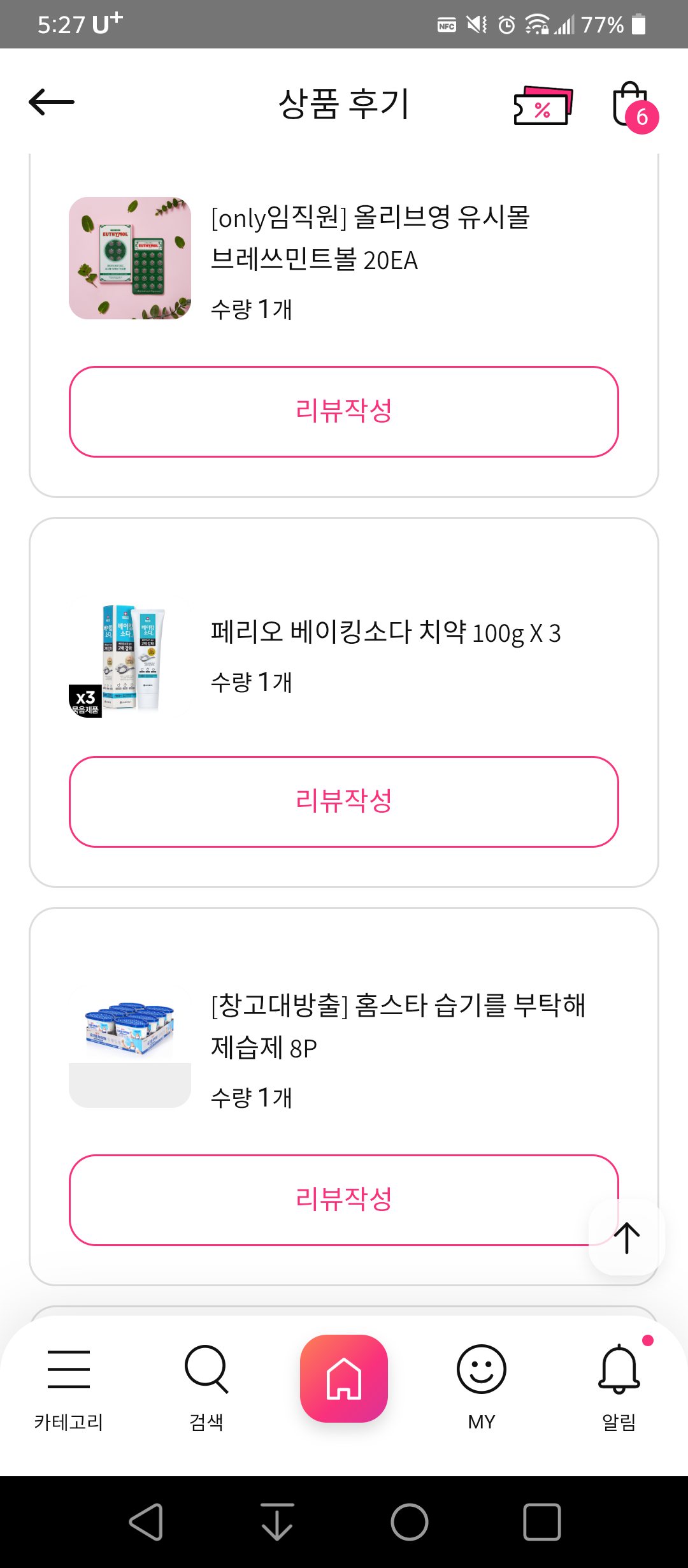
Task: Jump back to top with the up arrow
Action: coord(627,1237)
